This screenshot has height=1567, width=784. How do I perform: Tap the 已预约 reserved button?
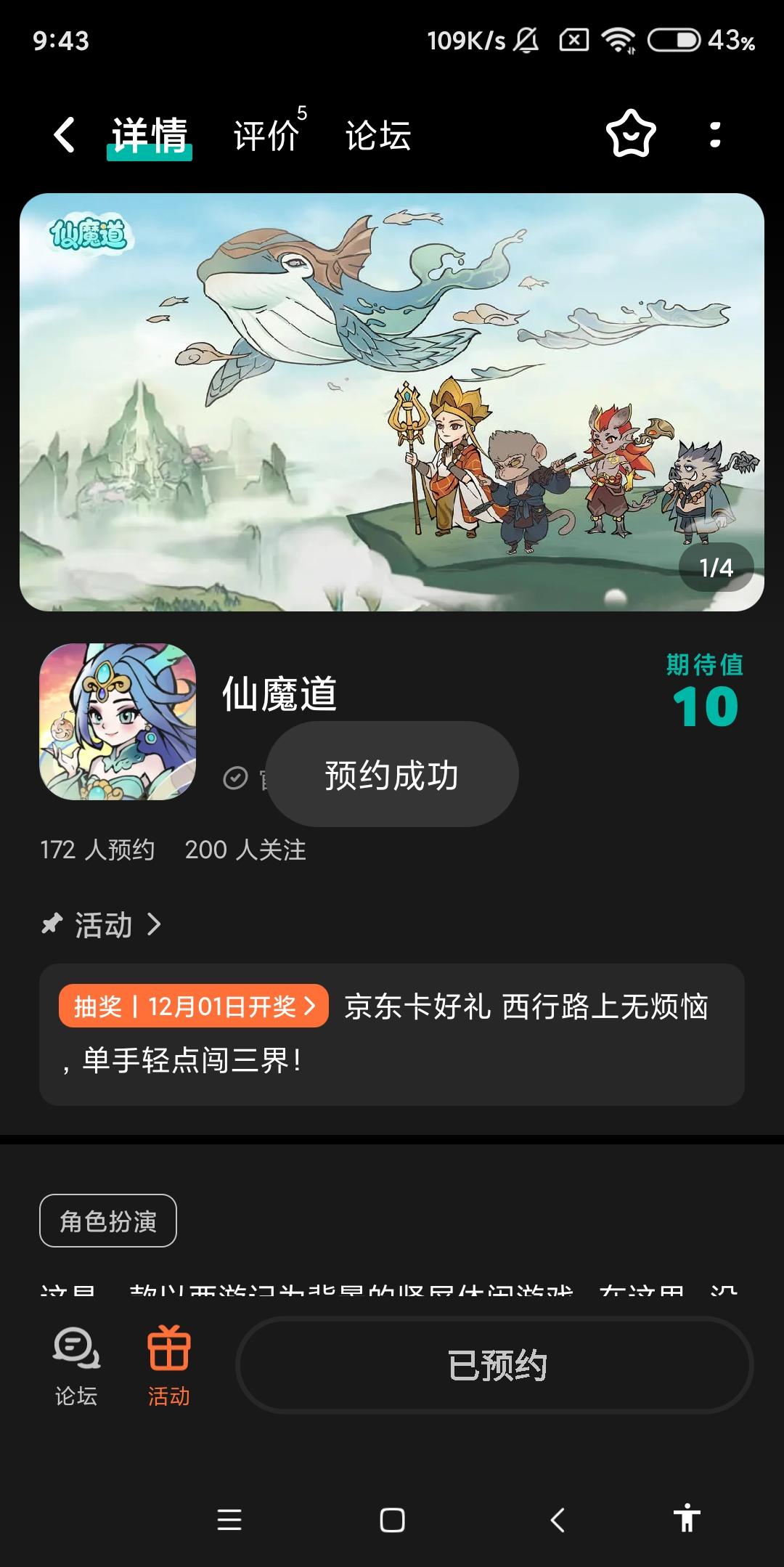pyautogui.click(x=496, y=1365)
